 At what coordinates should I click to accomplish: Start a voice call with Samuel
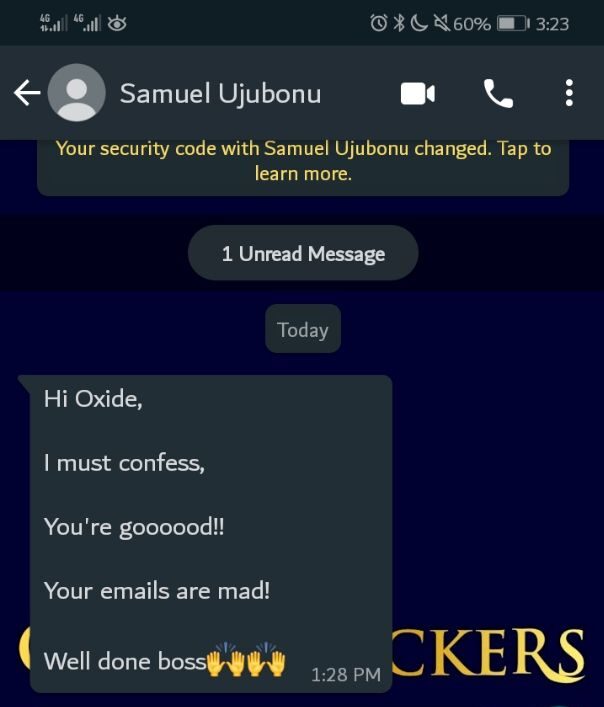(x=497, y=93)
